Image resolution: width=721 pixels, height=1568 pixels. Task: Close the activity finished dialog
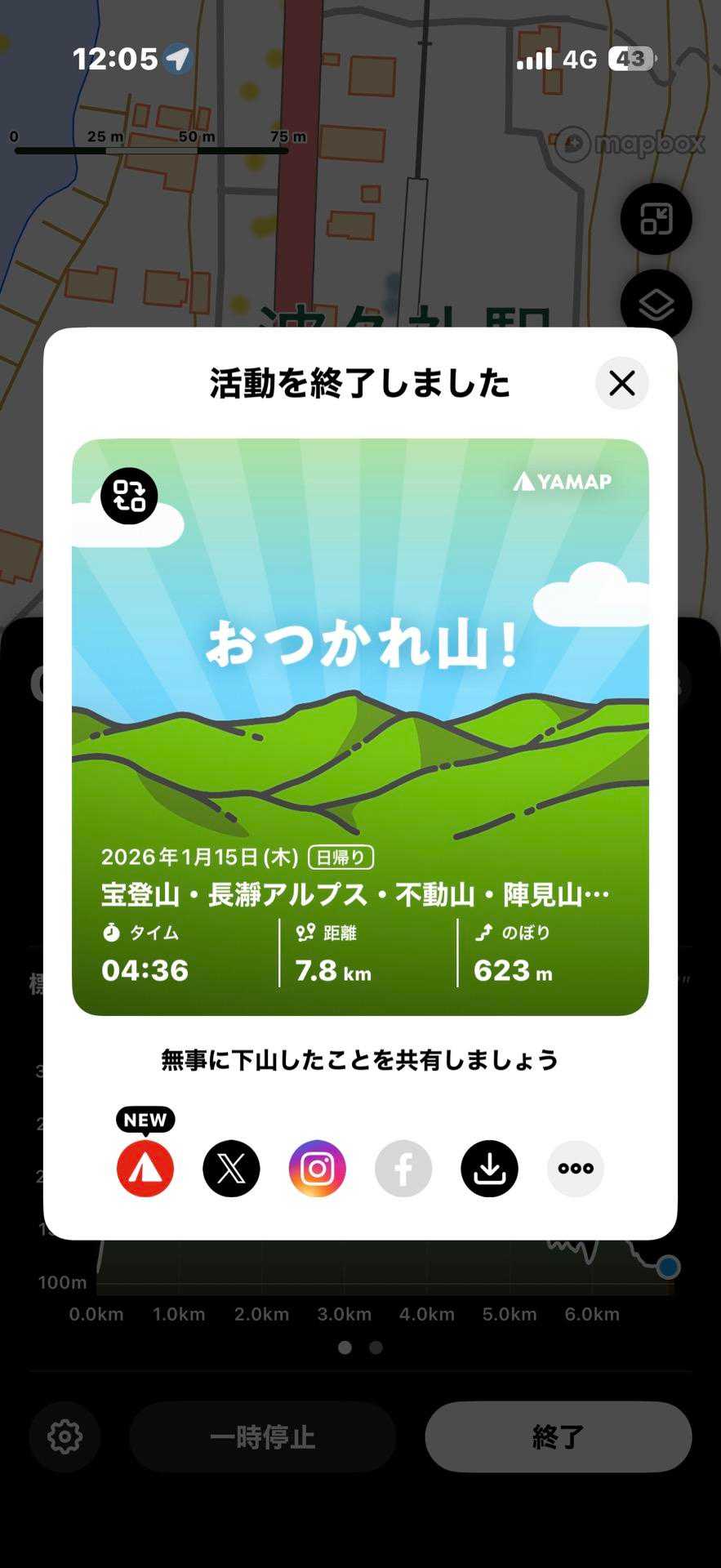[x=621, y=383]
